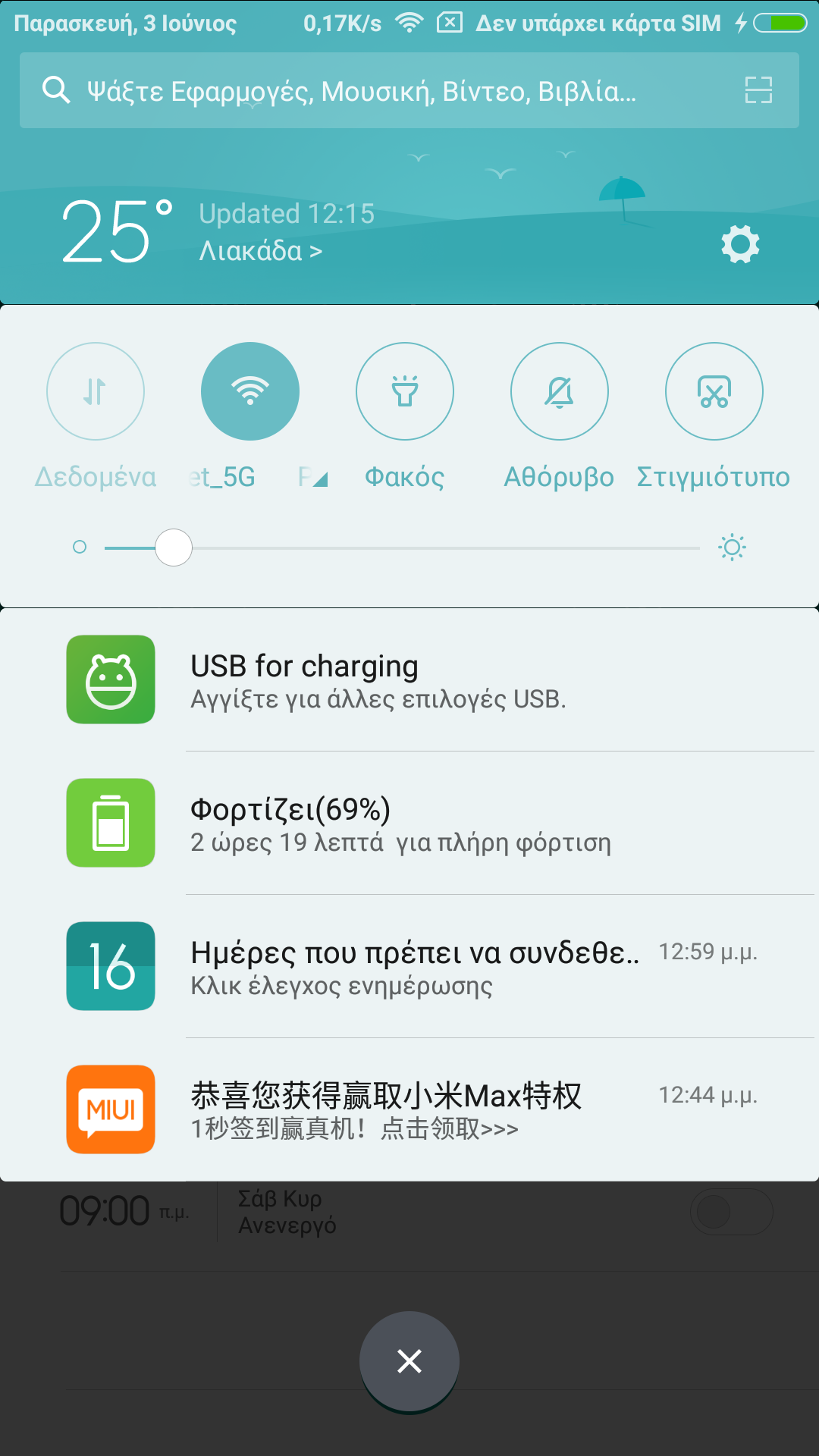Open settings gear in weather panel
Image resolution: width=819 pixels, height=1456 pixels.
740,244
